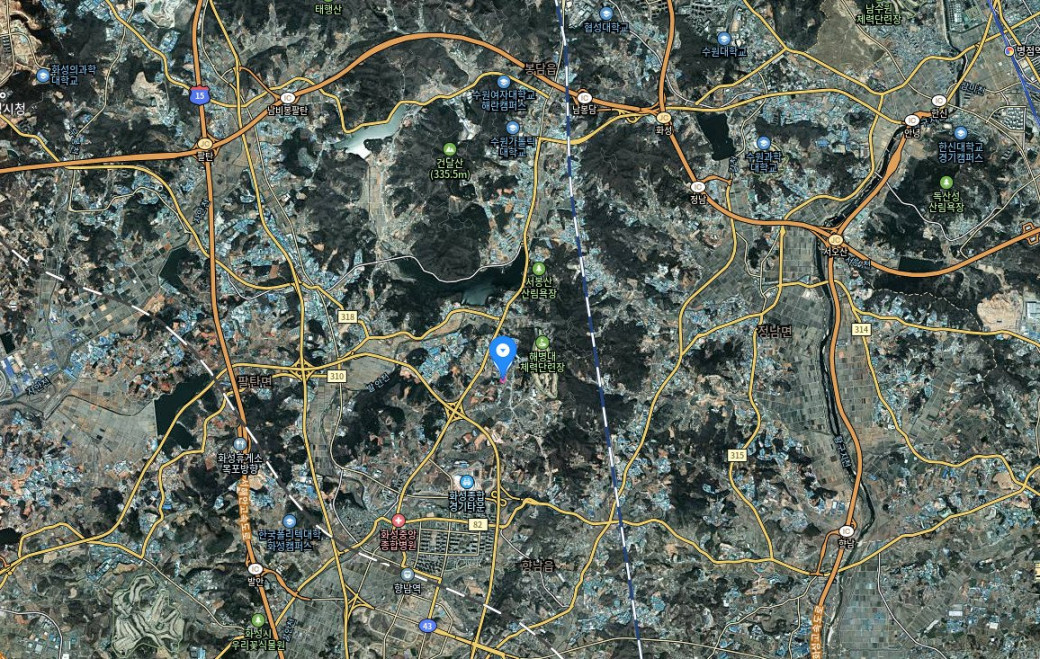
Task: Tap the 화성의과학대학교 marker
Action: pos(43,75)
